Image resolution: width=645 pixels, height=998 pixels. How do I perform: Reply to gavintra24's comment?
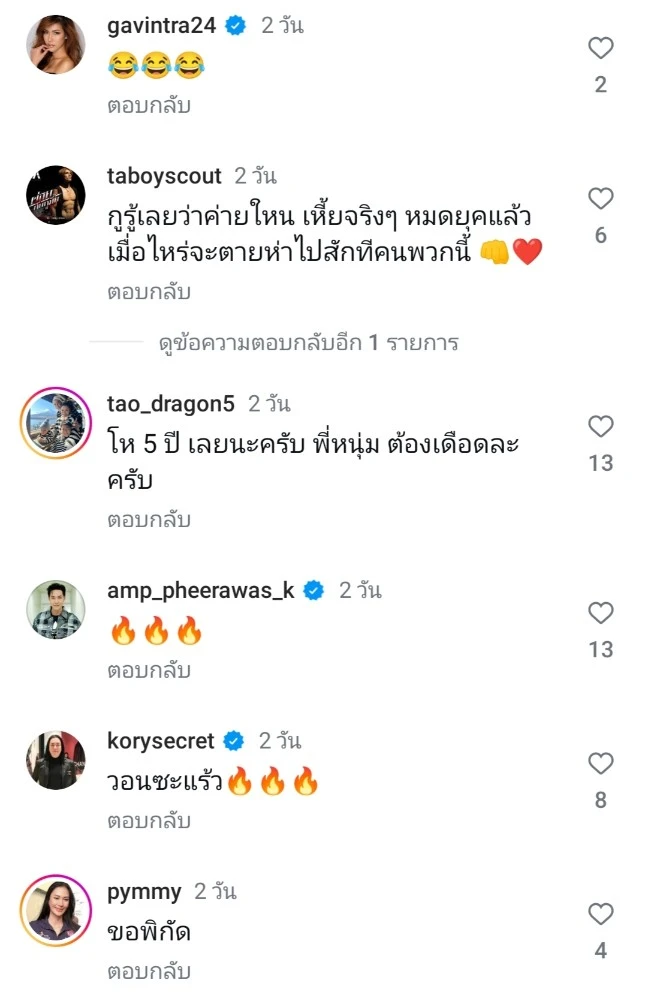tap(149, 105)
